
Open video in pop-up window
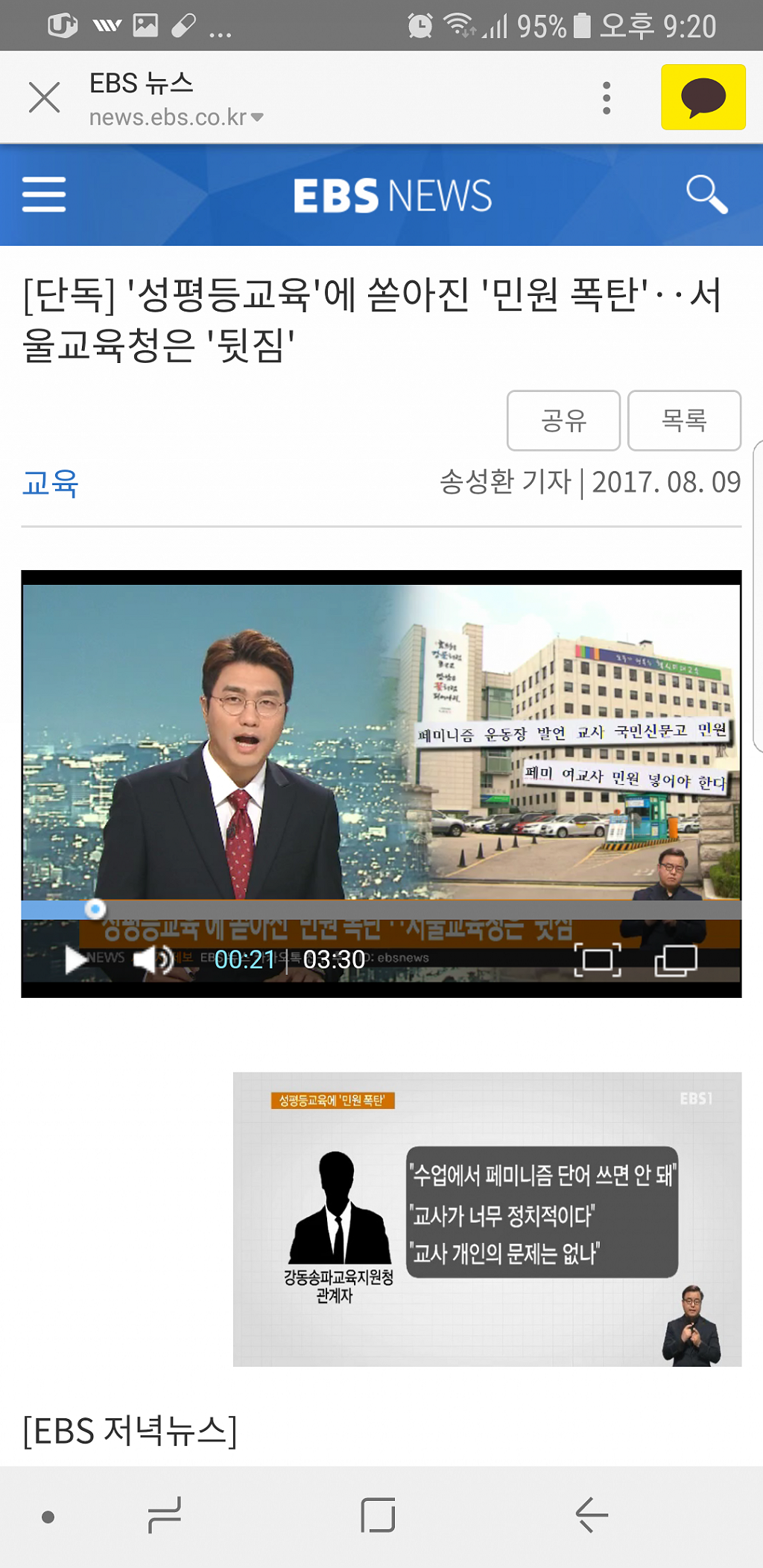676,959
